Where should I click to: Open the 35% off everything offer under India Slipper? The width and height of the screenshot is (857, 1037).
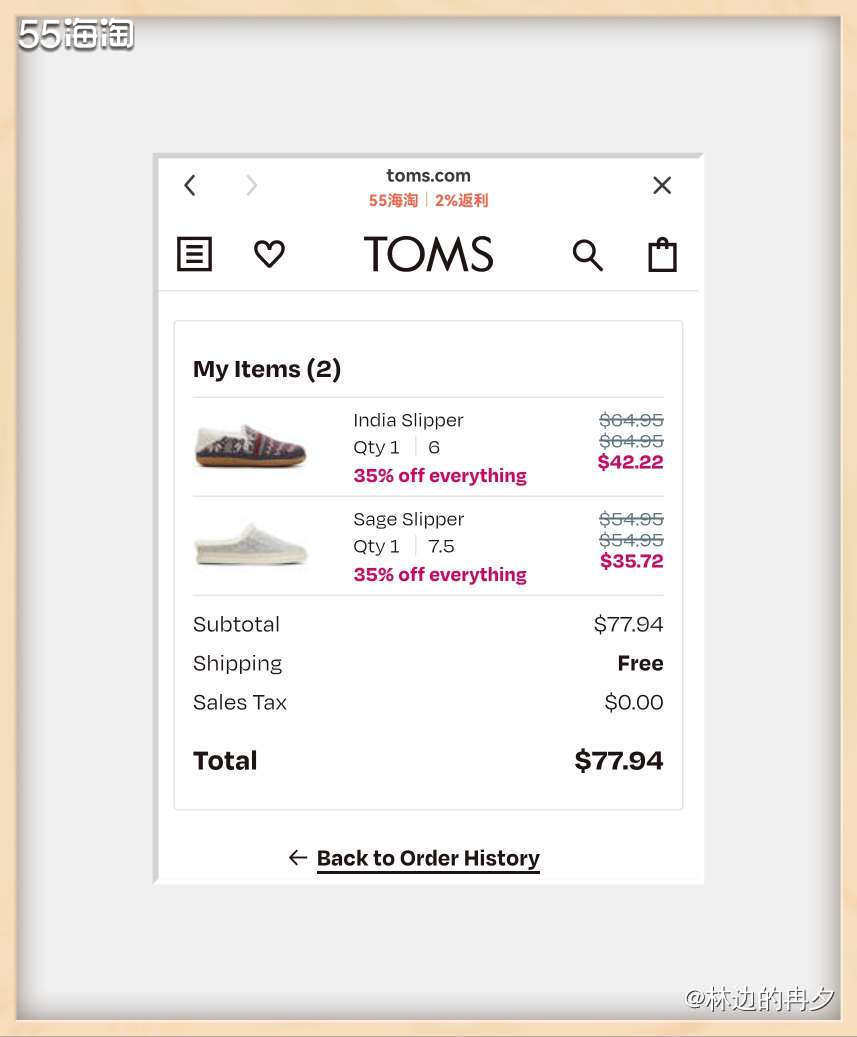point(440,475)
